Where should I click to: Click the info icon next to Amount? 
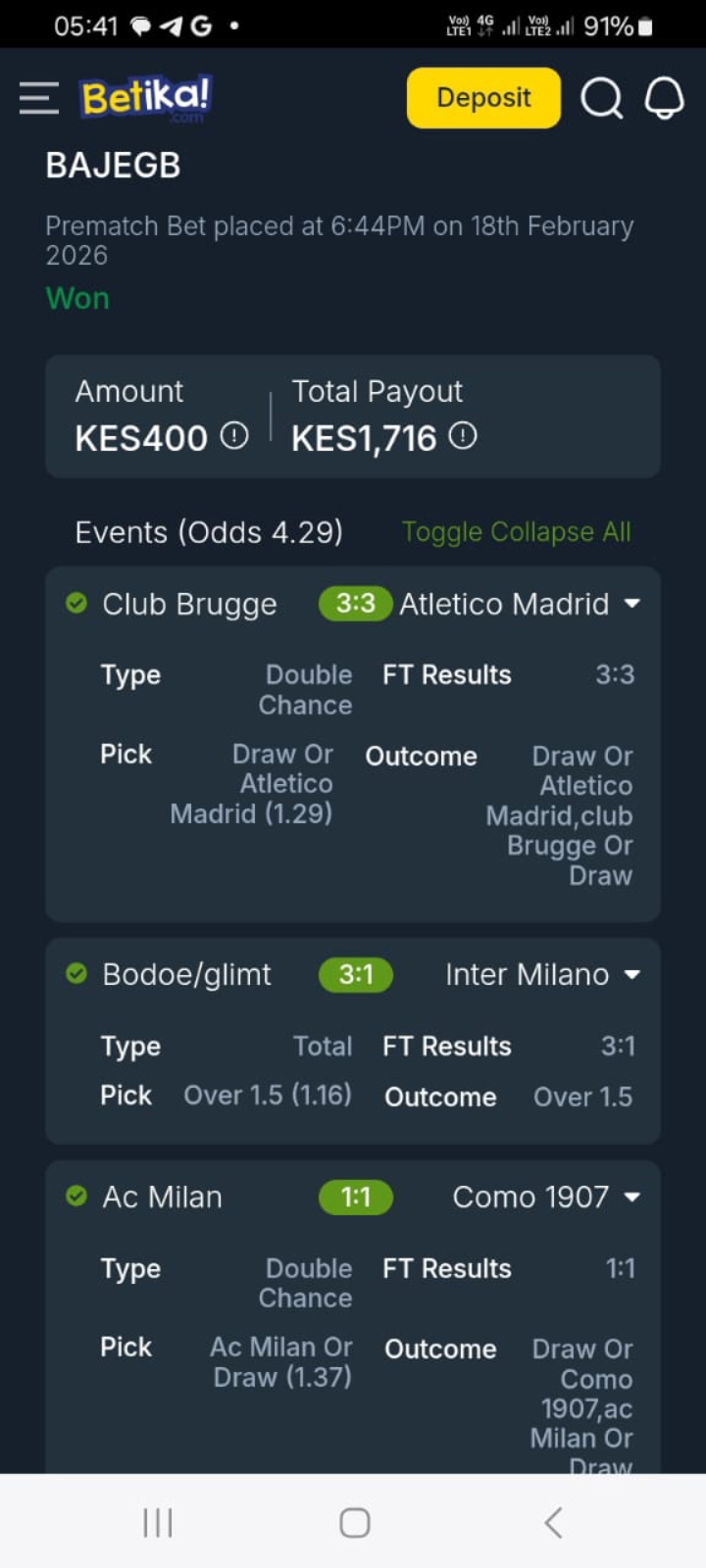pos(233,438)
